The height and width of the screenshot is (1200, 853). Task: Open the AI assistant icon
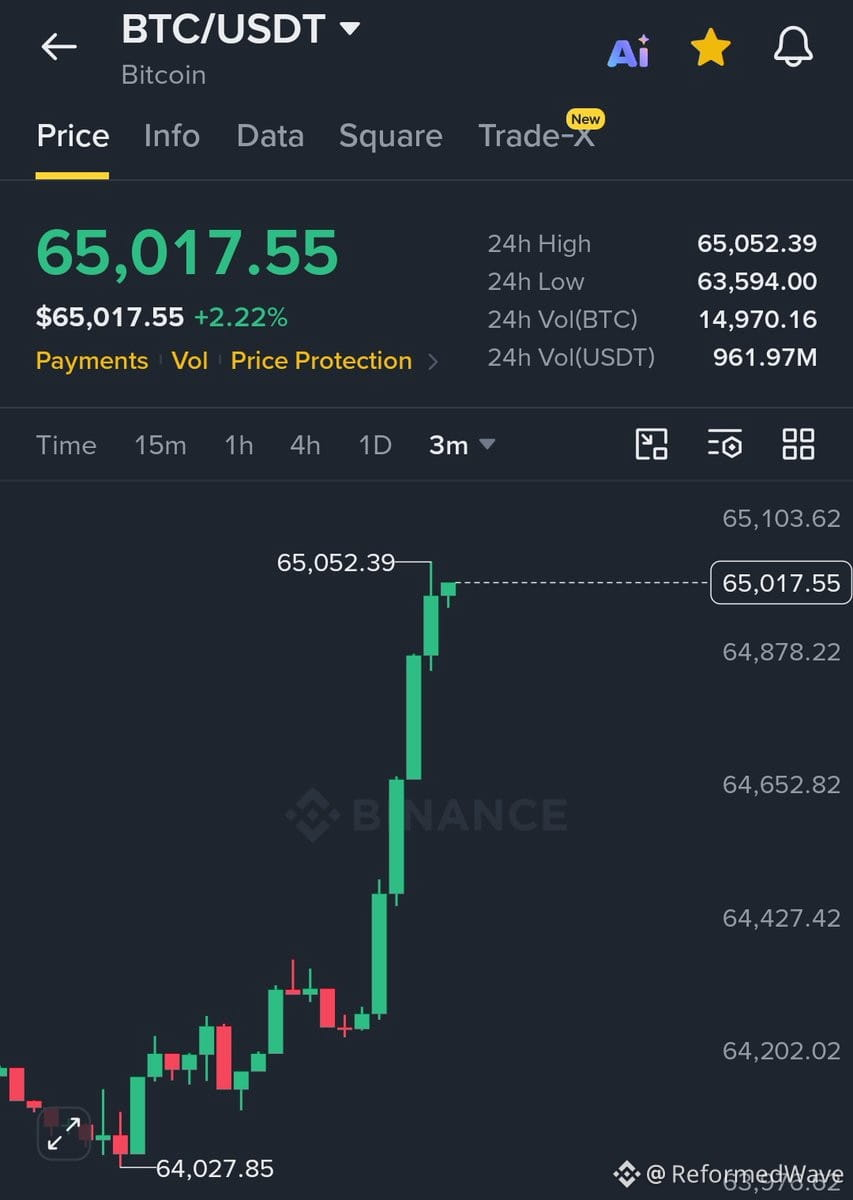coord(629,48)
